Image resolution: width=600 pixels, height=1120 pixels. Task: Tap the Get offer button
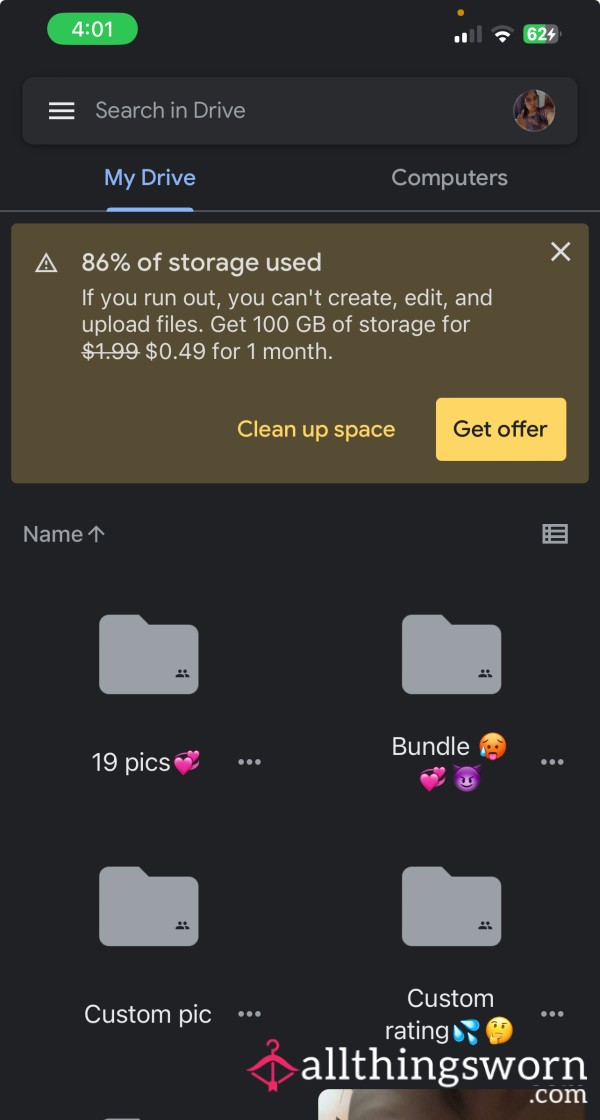(500, 429)
